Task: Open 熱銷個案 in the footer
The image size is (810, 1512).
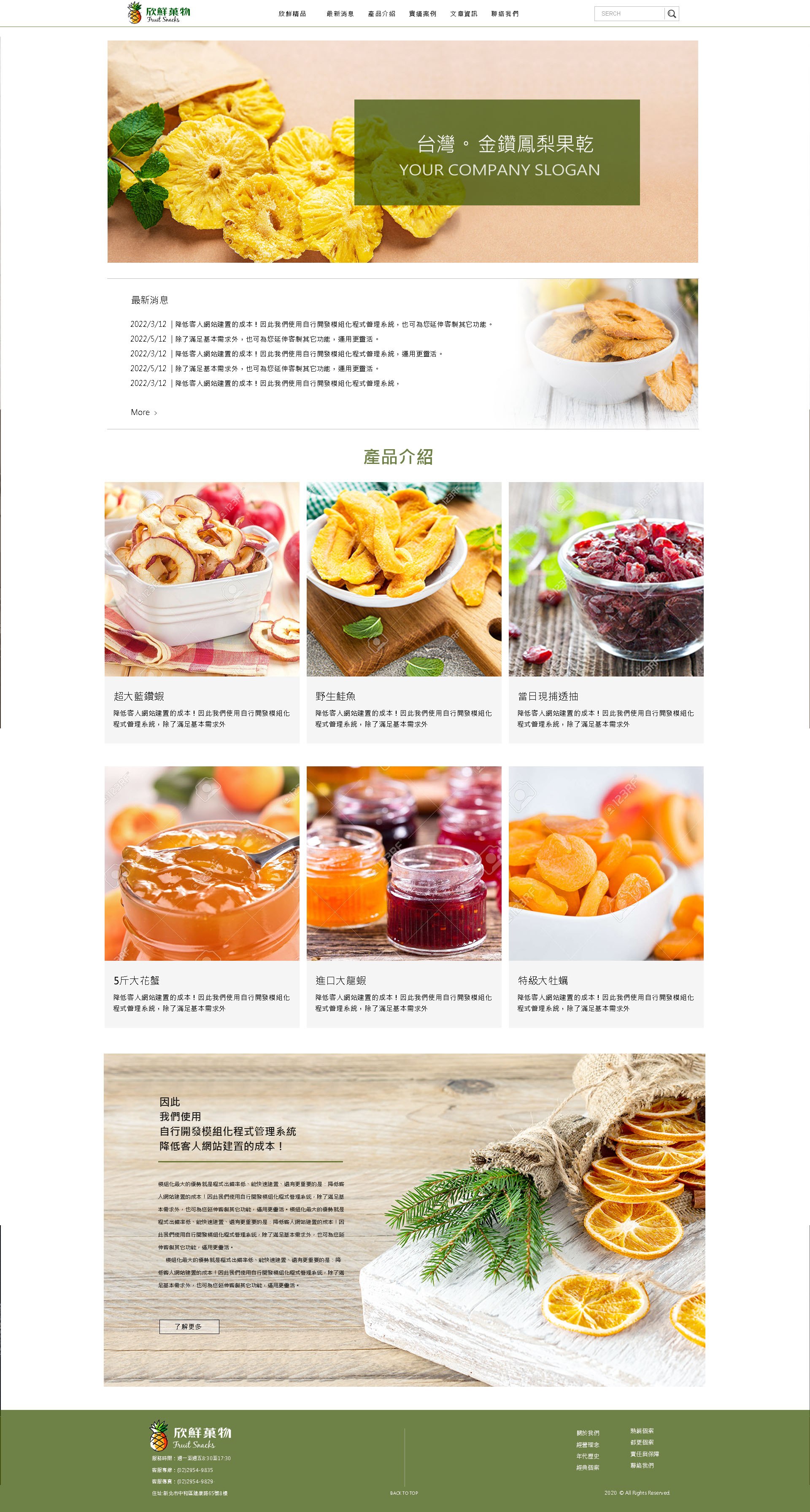Action: [642, 1431]
